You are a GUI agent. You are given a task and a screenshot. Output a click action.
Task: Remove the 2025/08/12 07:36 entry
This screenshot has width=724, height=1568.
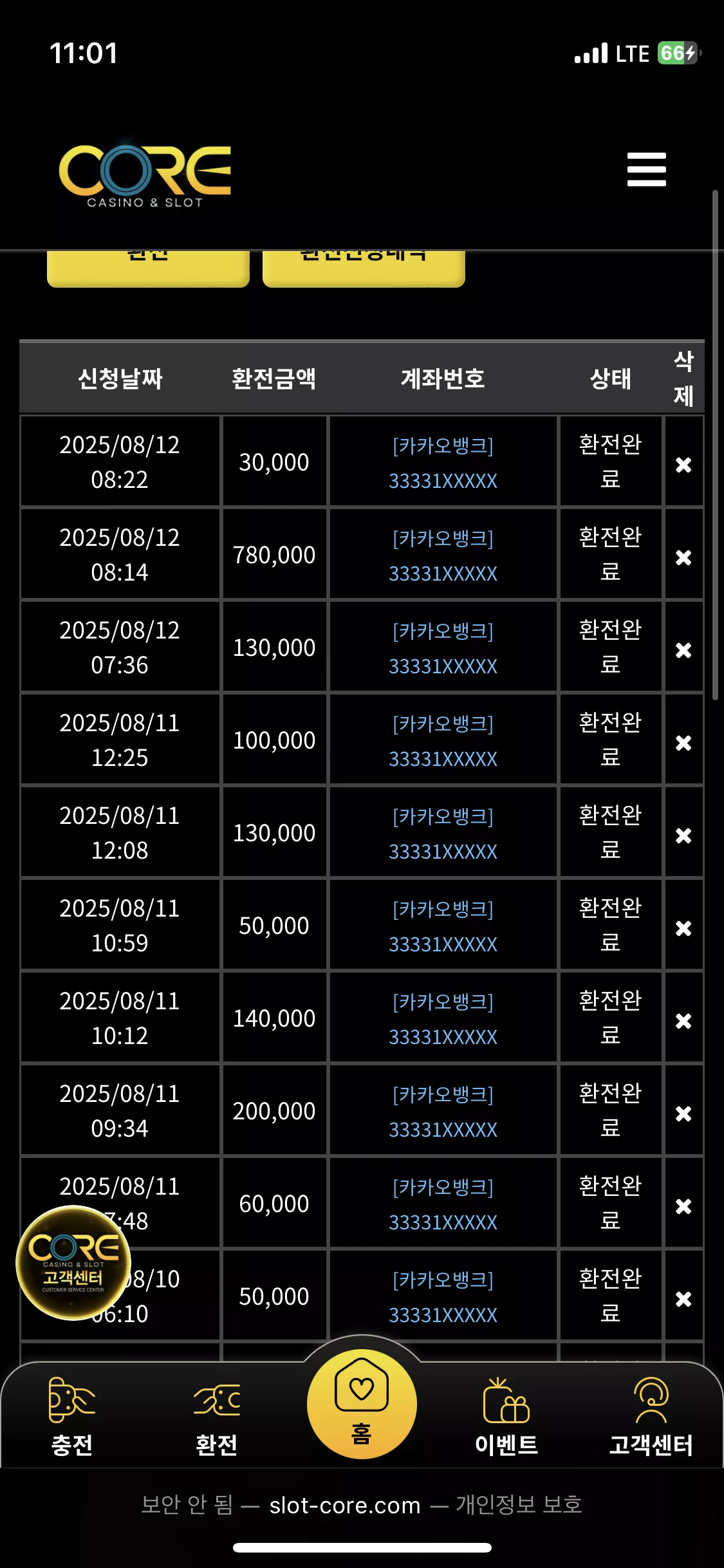(683, 650)
